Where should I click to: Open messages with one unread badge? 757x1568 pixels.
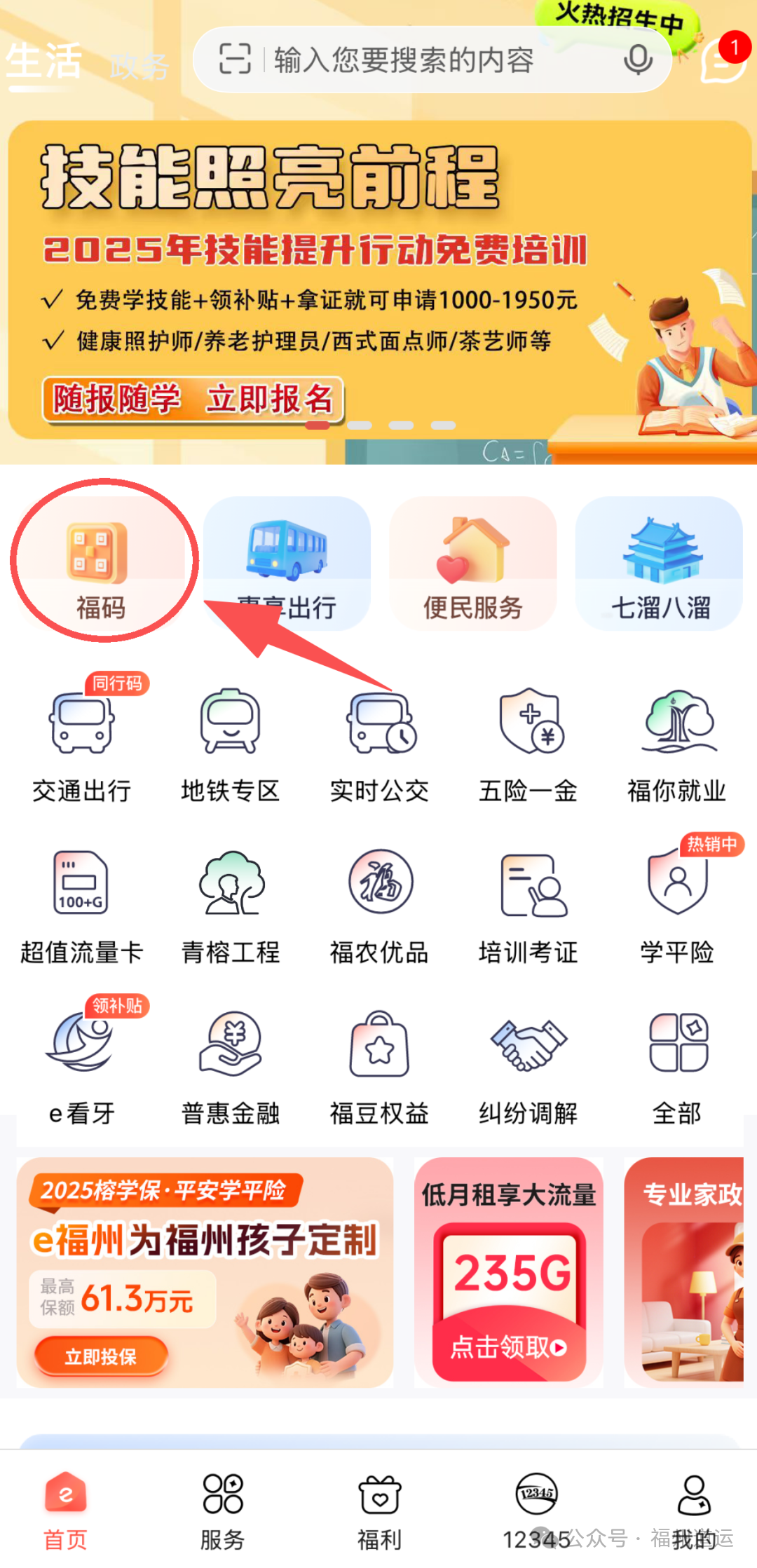[x=722, y=60]
